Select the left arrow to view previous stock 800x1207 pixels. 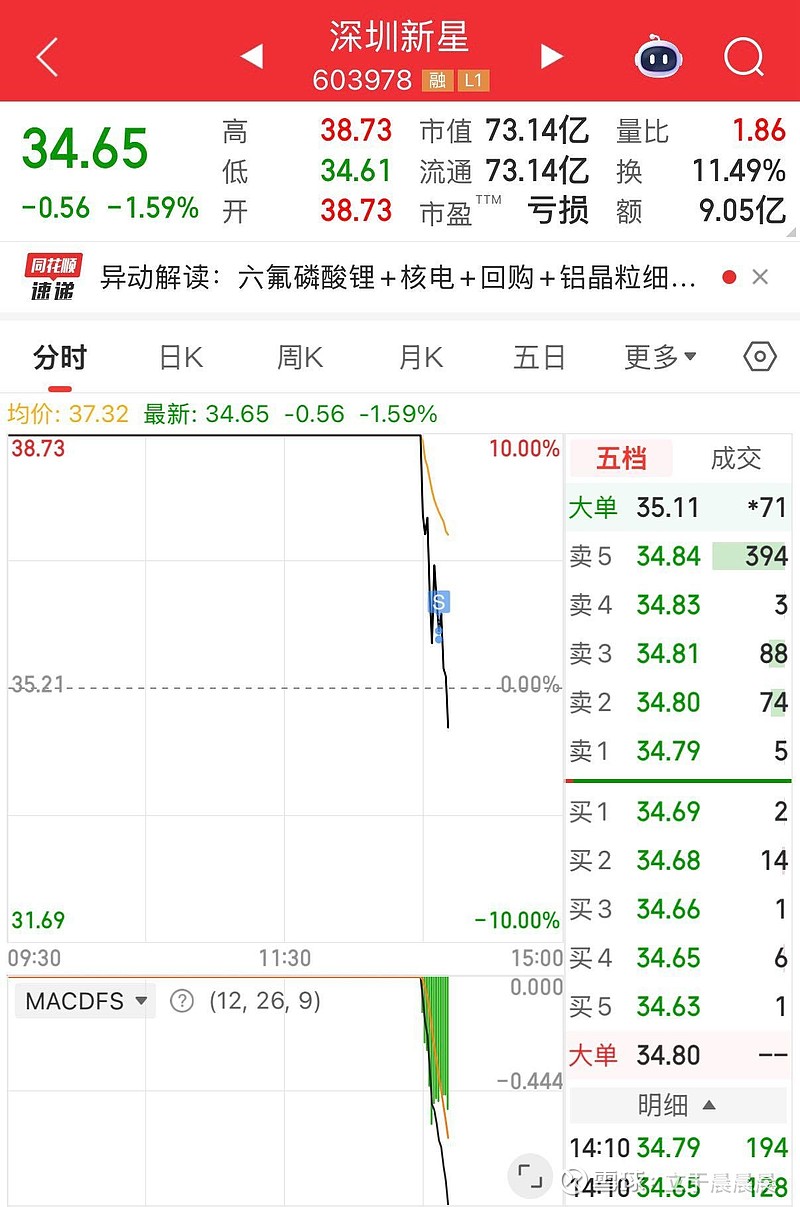click(253, 57)
